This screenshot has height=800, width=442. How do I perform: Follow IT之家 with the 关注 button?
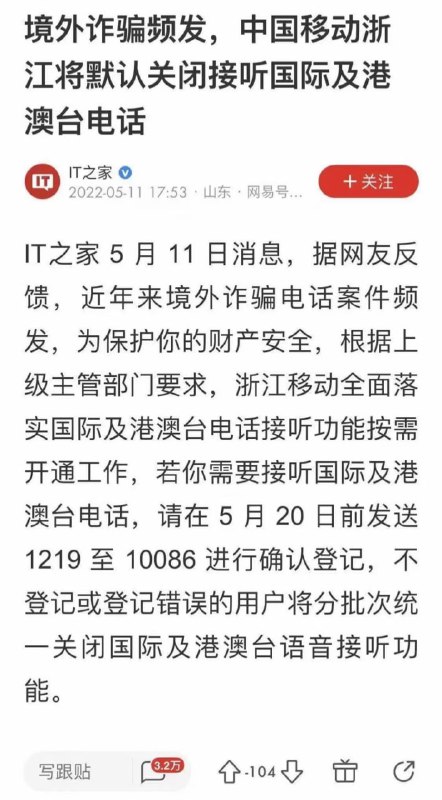click(x=369, y=182)
